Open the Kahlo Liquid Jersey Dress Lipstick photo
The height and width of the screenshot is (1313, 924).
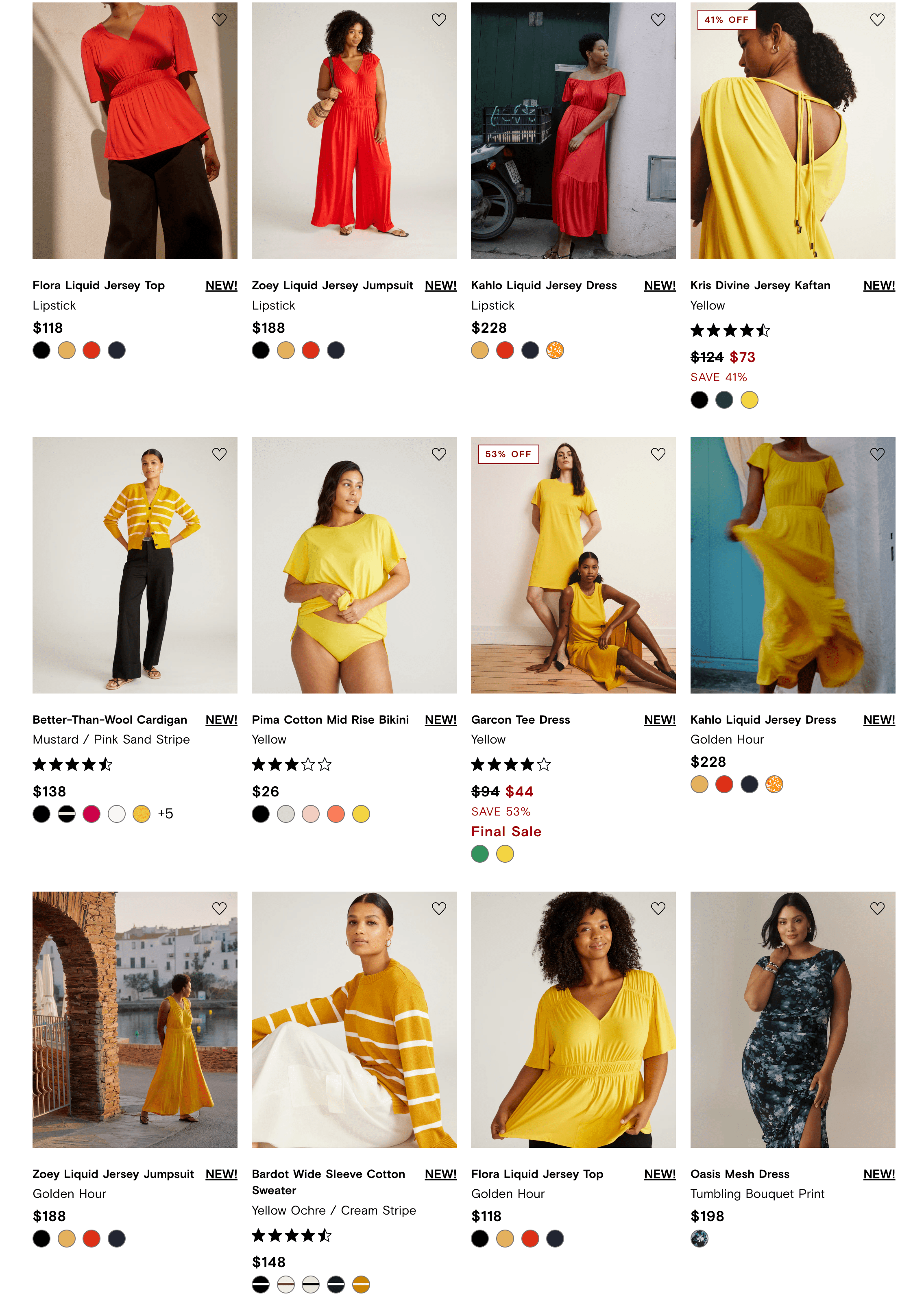point(572,131)
